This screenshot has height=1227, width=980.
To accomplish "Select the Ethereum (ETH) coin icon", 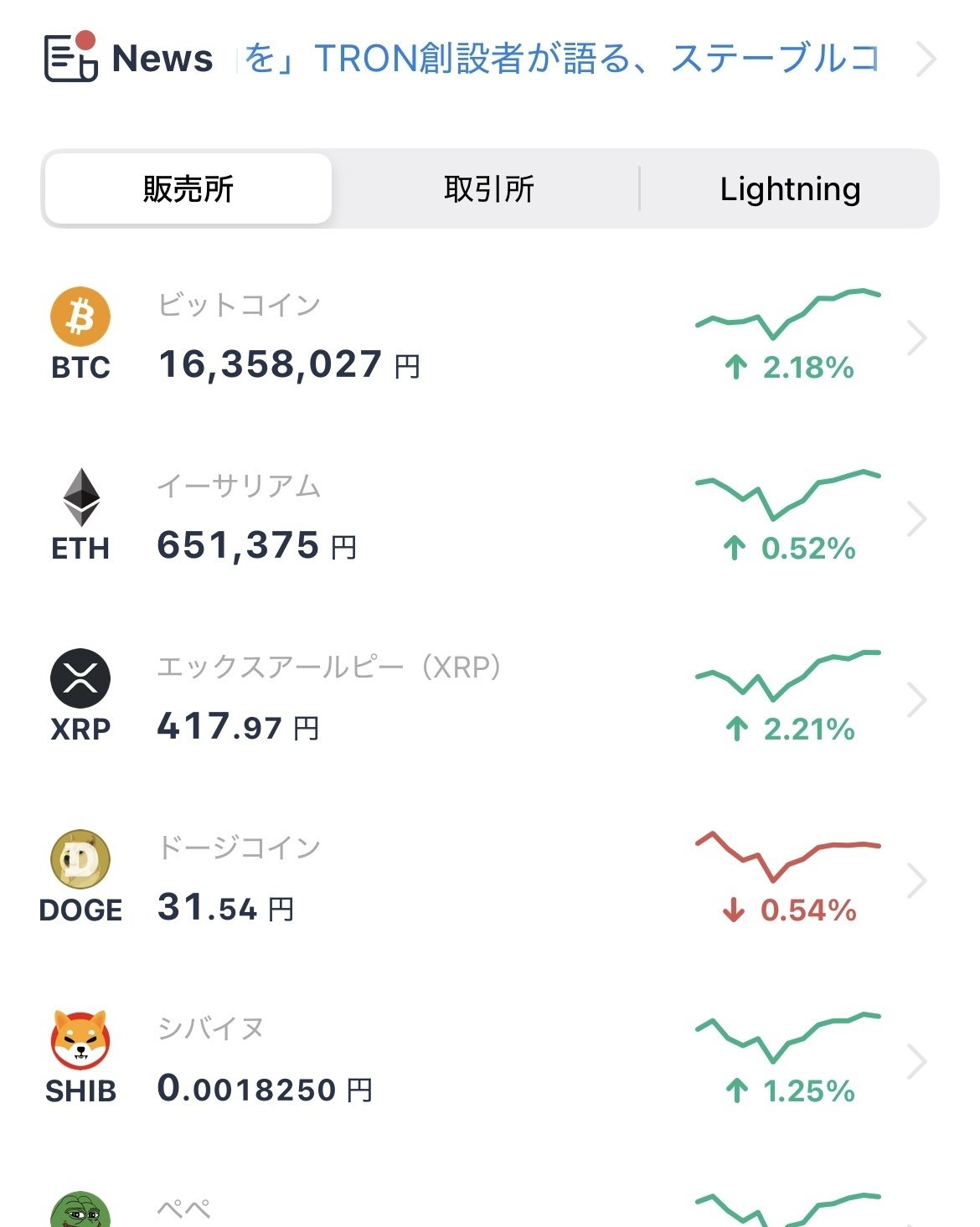I will point(80,498).
